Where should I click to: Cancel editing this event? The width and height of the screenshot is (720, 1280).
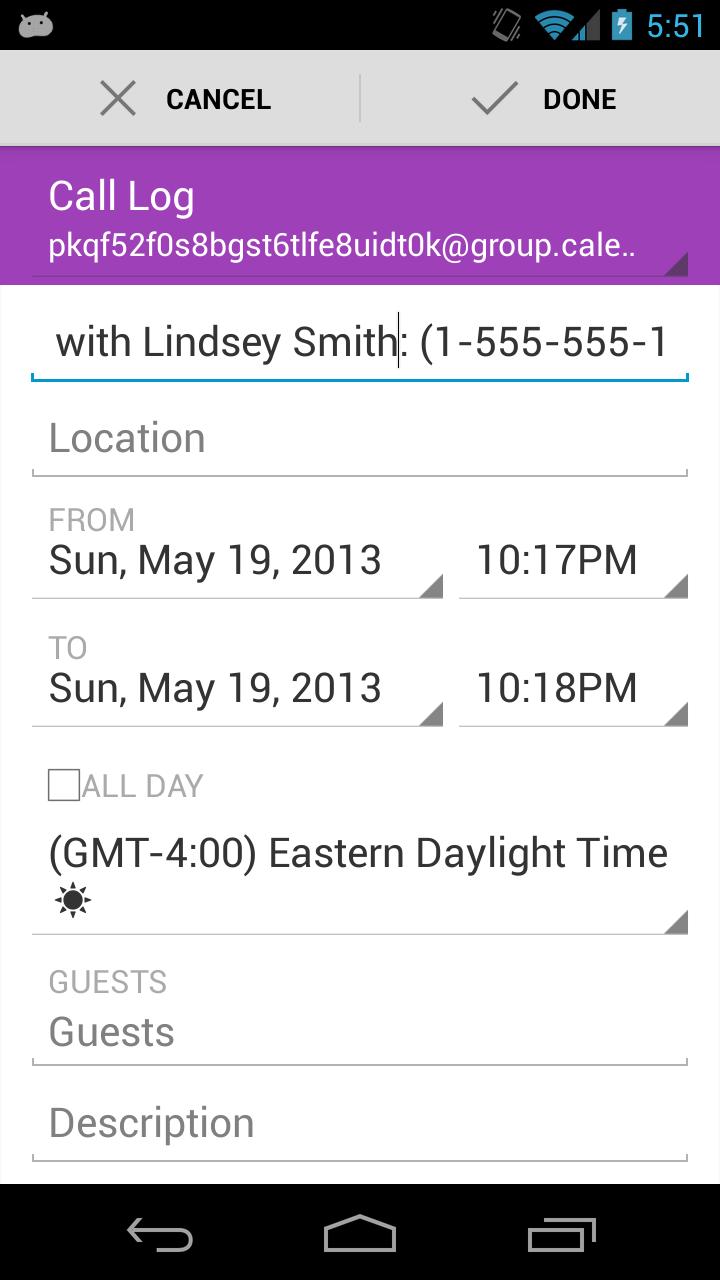point(185,99)
